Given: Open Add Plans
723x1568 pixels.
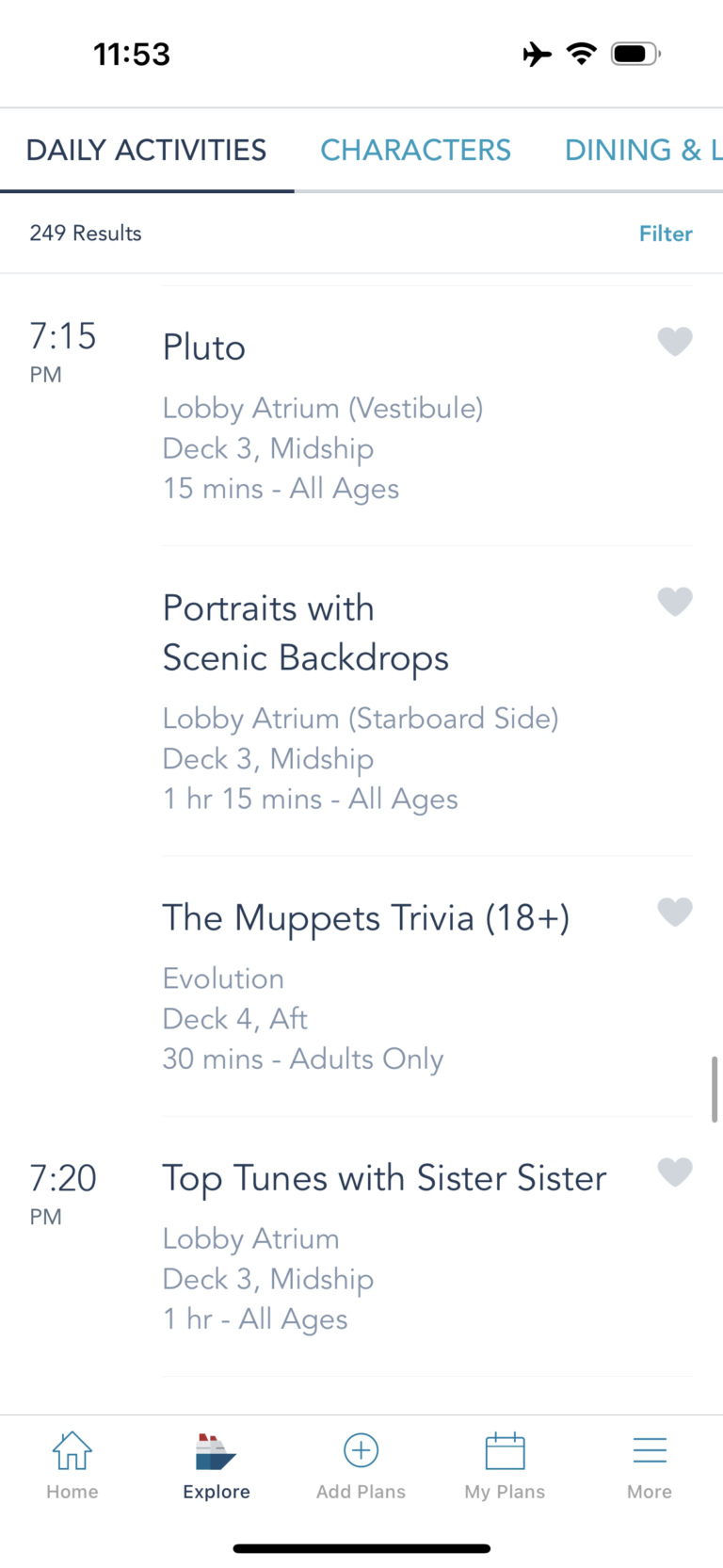Looking at the screenshot, I should [361, 1465].
